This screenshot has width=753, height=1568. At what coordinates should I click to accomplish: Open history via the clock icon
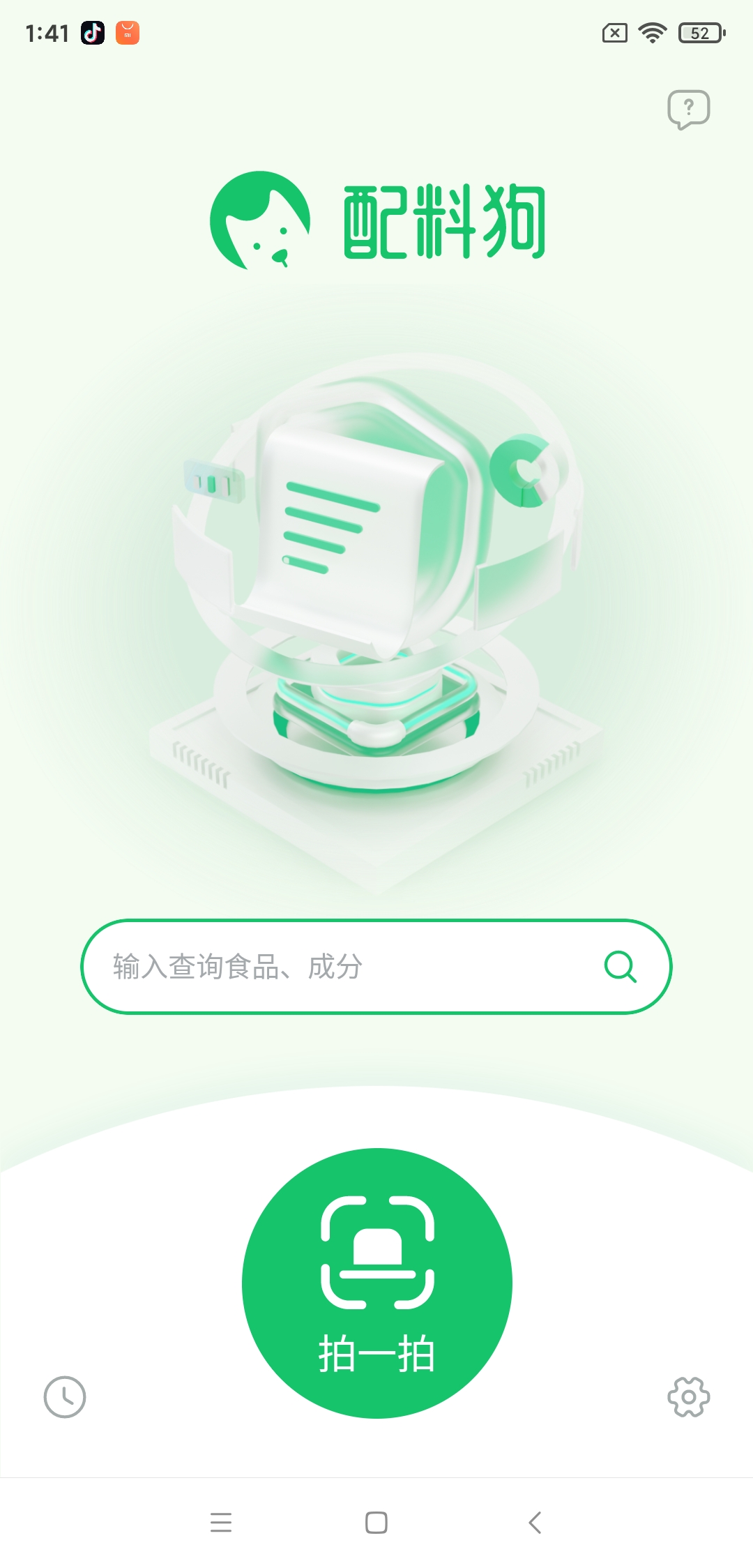click(65, 1397)
